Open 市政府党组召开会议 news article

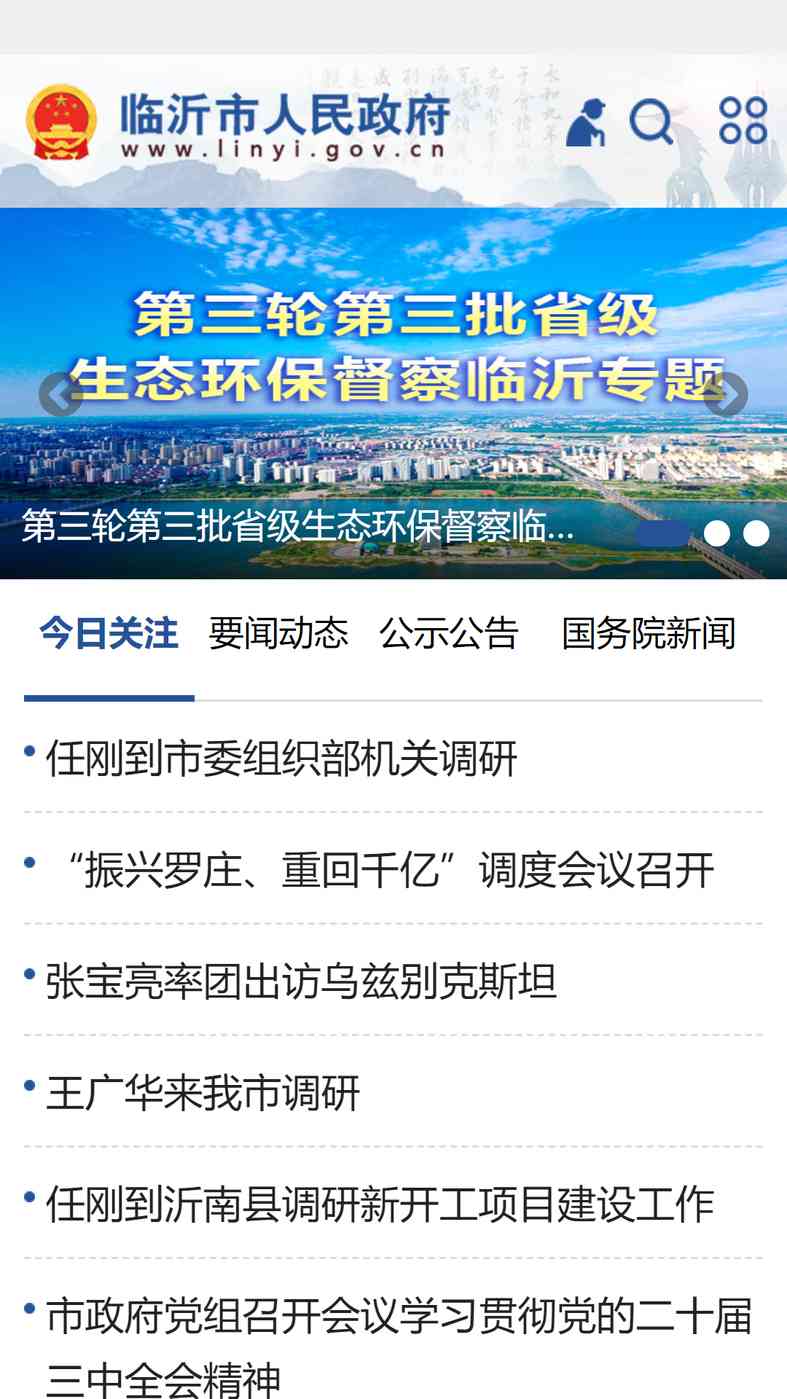[399, 1346]
